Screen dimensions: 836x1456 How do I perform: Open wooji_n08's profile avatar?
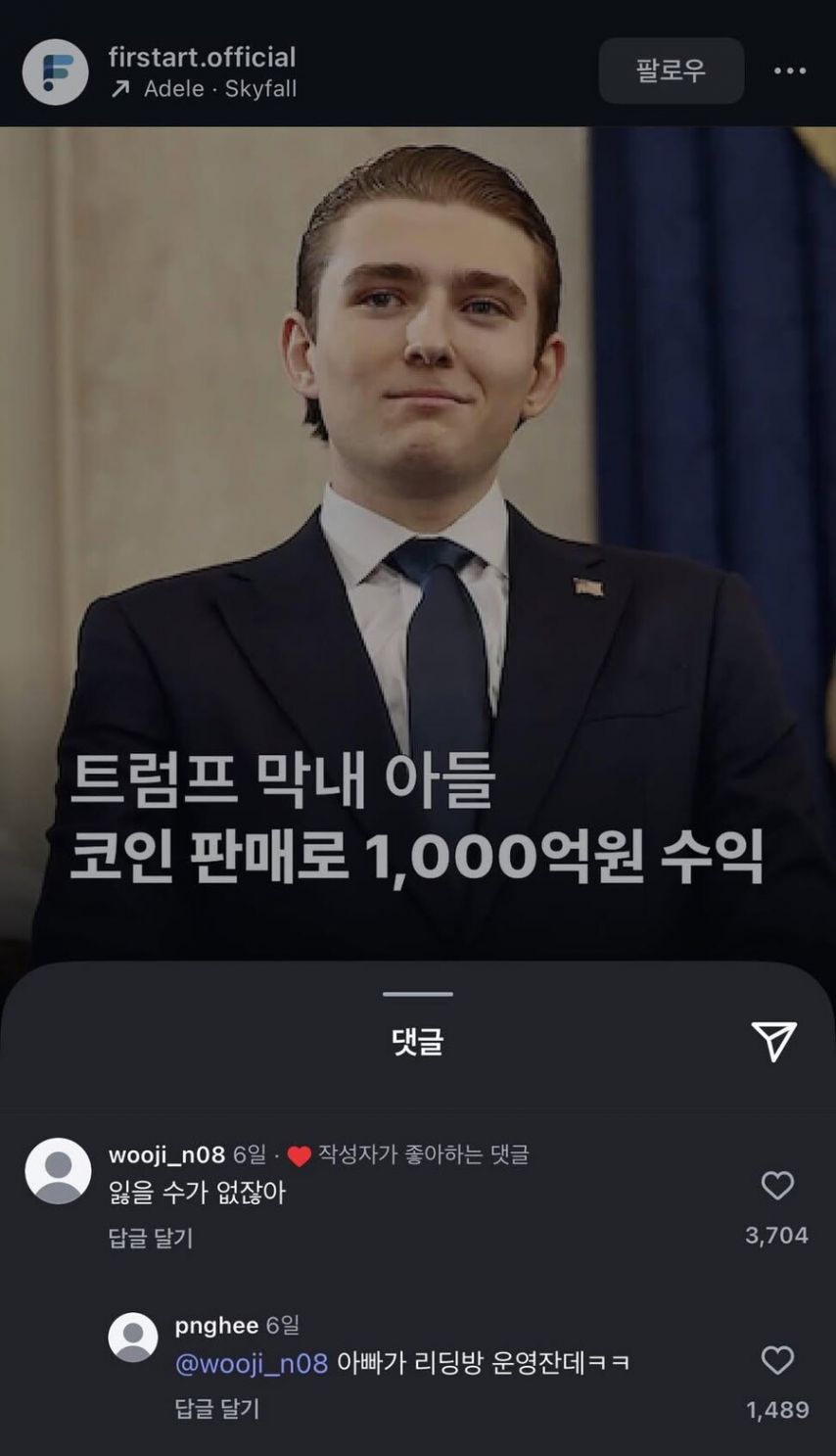click(58, 1170)
